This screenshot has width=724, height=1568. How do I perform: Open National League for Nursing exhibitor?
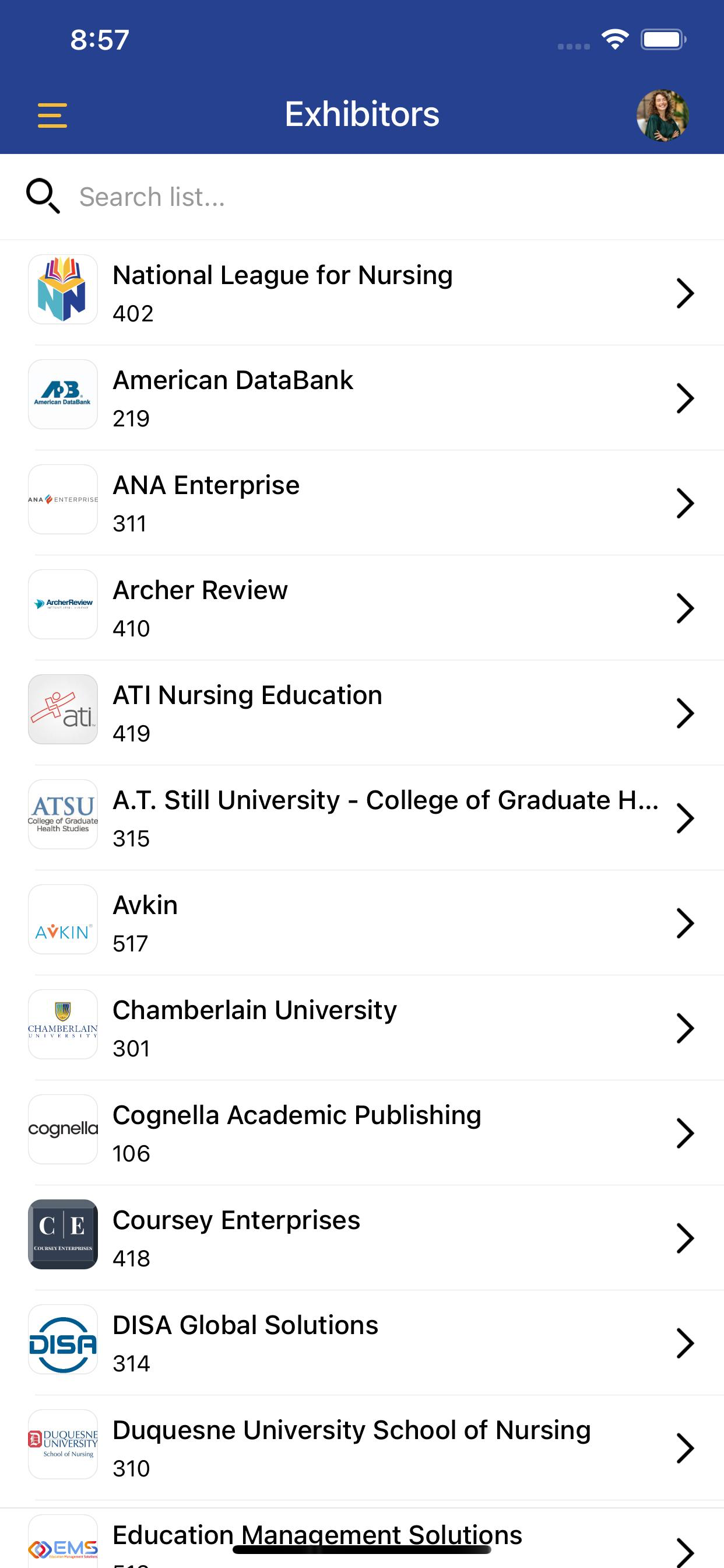point(362,293)
